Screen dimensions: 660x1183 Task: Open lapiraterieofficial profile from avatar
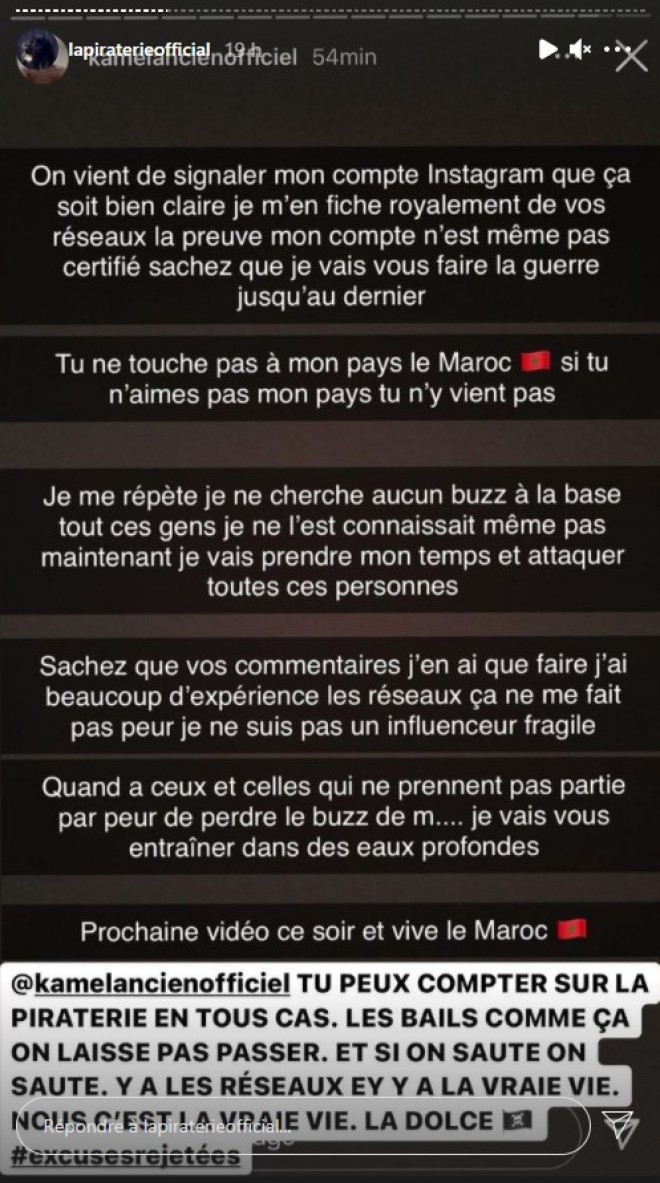(42, 55)
